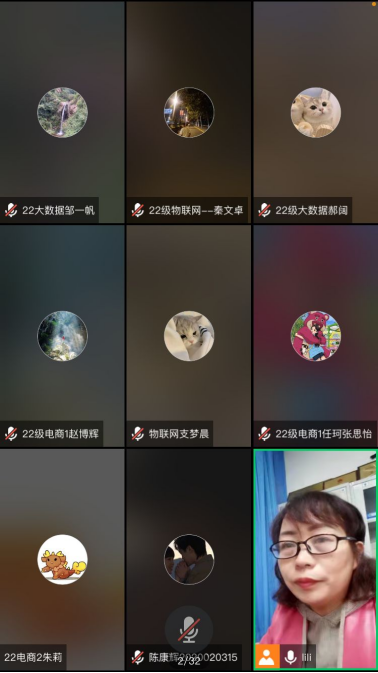Tap the 22级大数据郝闰 video tile
This screenshot has width=378, height=673.
315,112
